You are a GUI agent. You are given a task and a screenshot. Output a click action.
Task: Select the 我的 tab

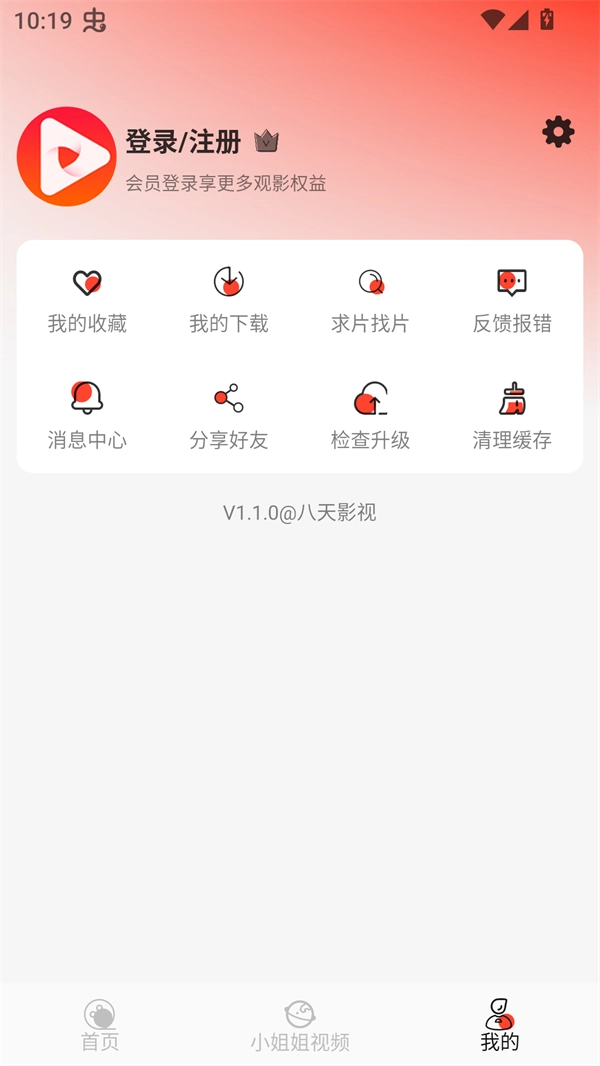click(x=500, y=1026)
